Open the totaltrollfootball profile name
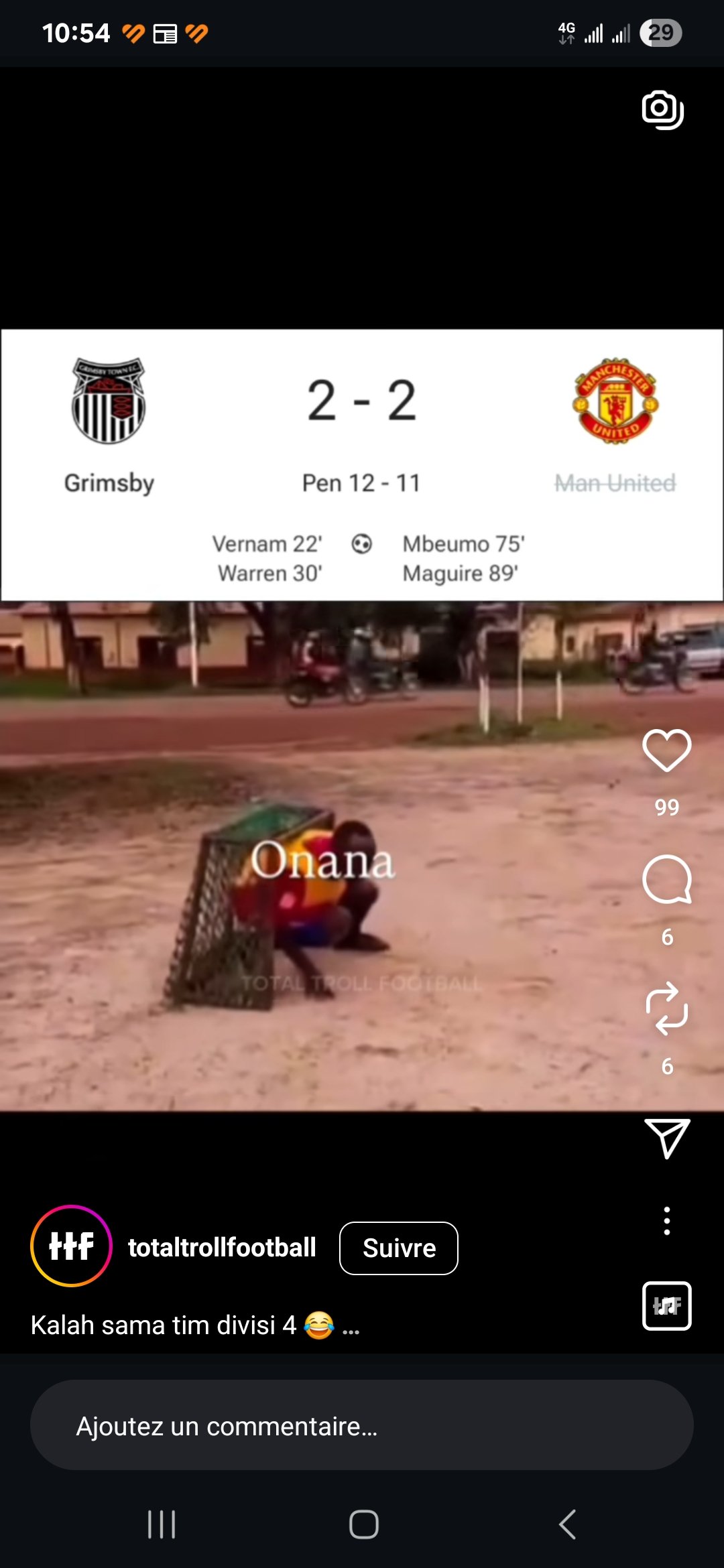Viewport: 724px width, 1568px height. point(222,1248)
